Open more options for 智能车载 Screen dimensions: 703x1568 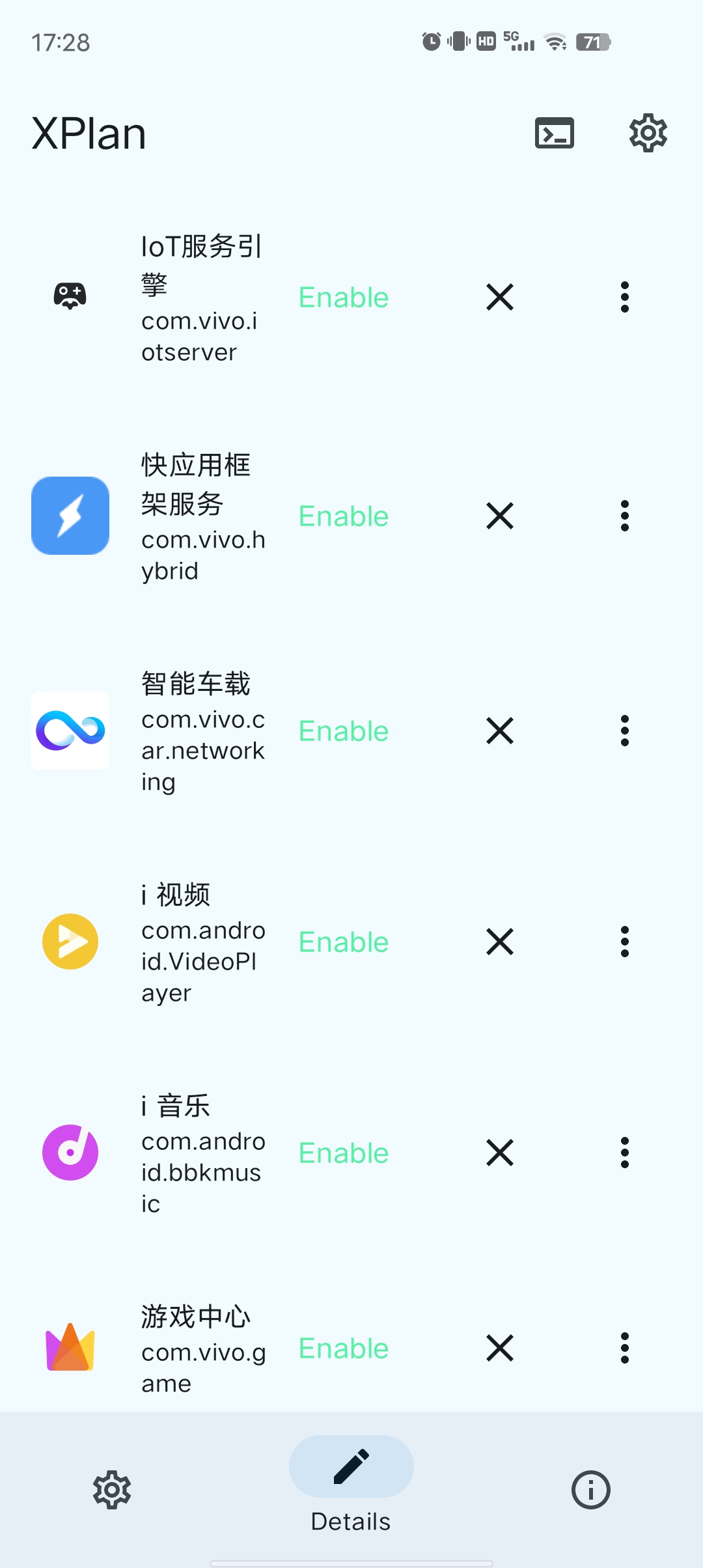click(625, 731)
